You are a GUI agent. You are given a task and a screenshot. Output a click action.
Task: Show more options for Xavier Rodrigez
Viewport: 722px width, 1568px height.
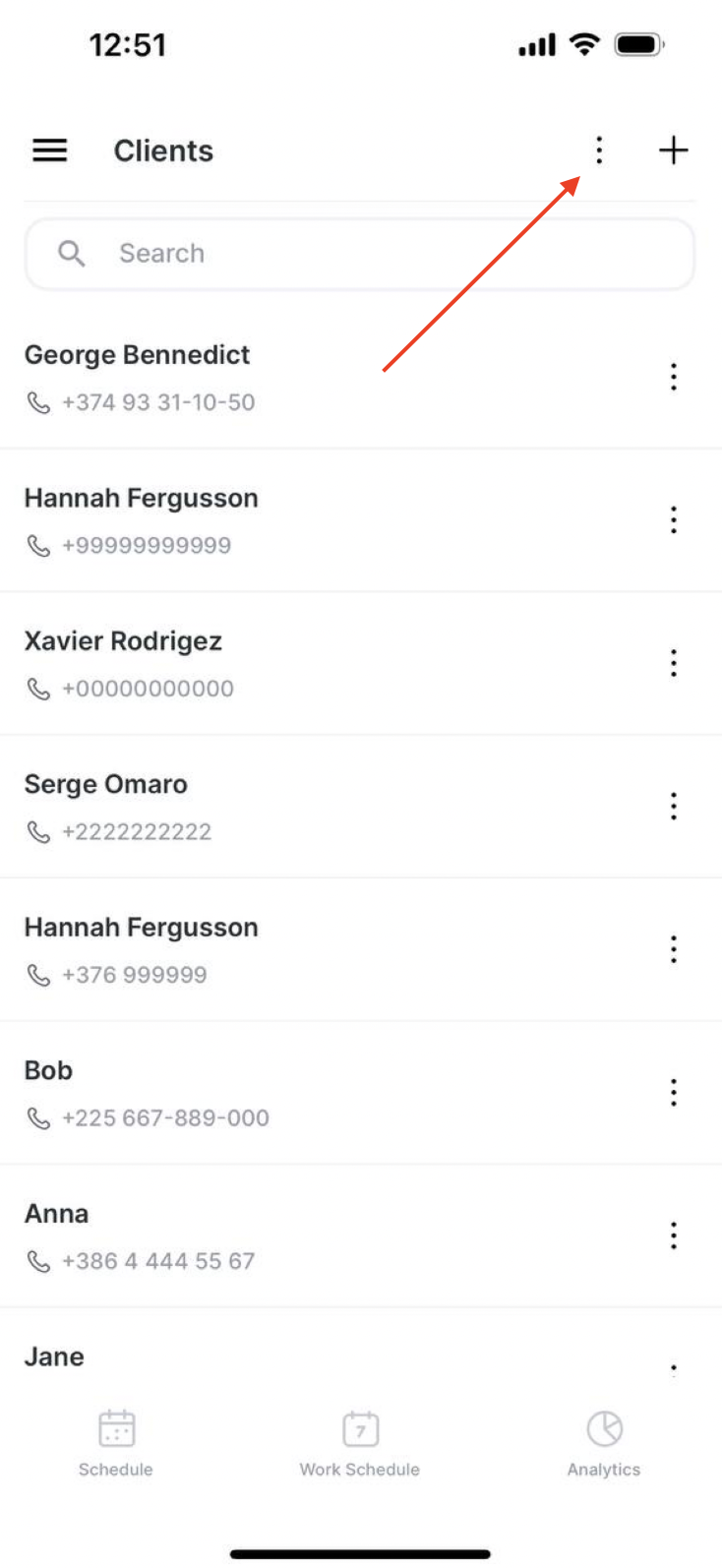pos(674,663)
